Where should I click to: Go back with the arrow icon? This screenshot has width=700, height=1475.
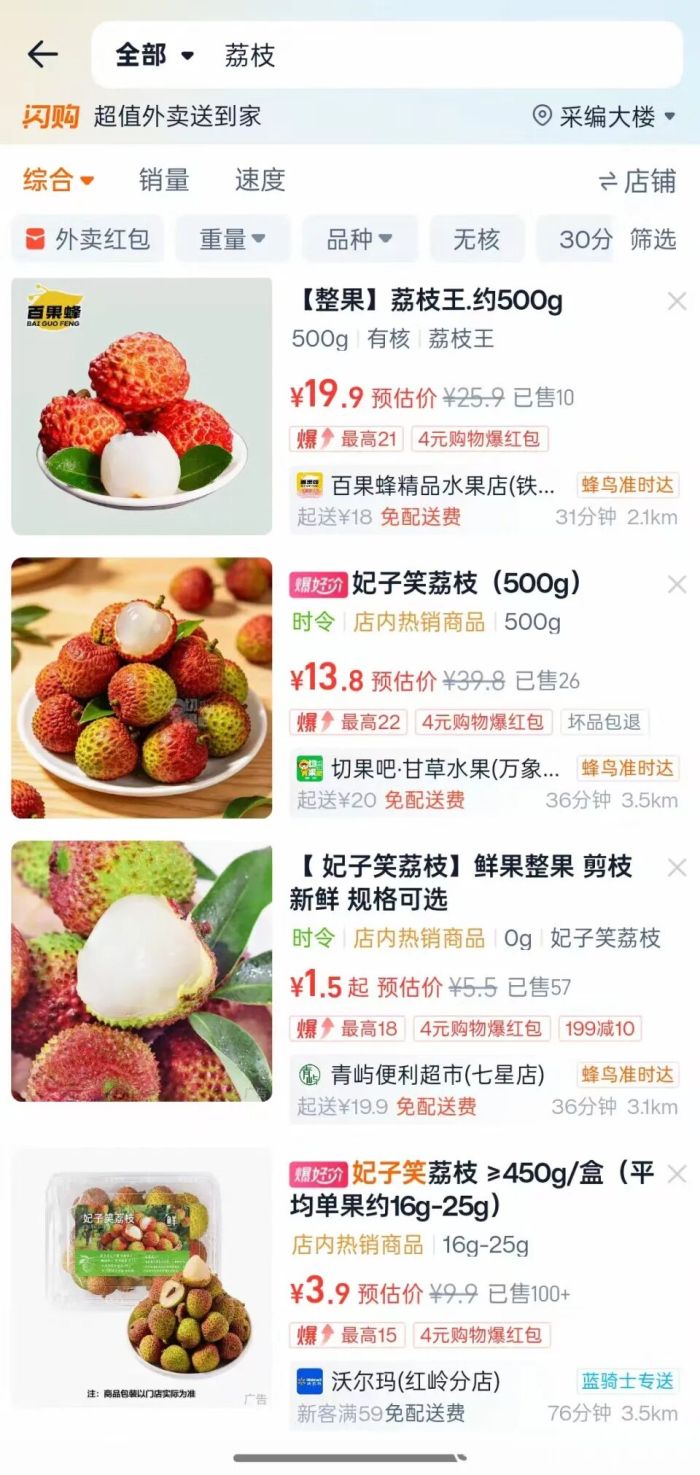pyautogui.click(x=43, y=55)
